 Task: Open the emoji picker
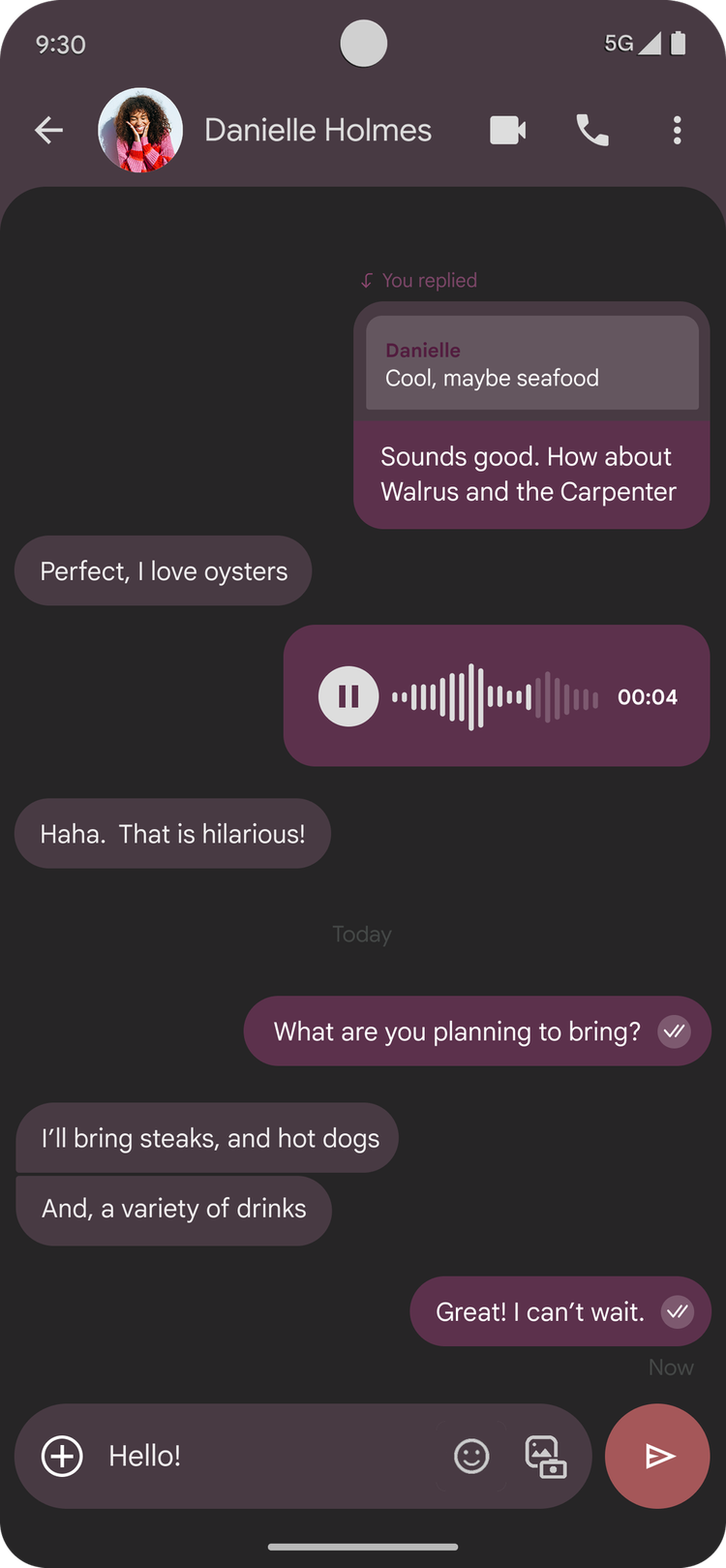[471, 1456]
